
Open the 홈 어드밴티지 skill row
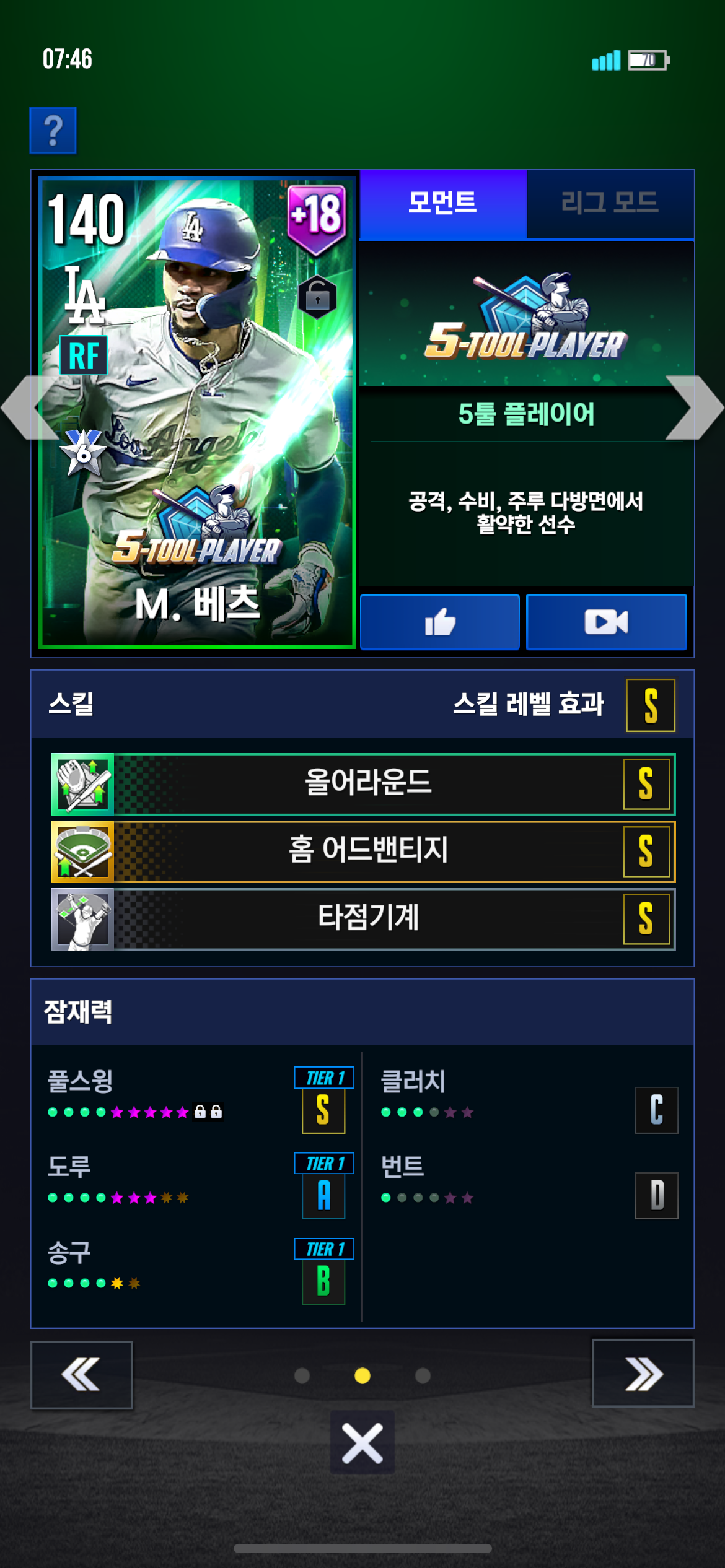[364, 852]
